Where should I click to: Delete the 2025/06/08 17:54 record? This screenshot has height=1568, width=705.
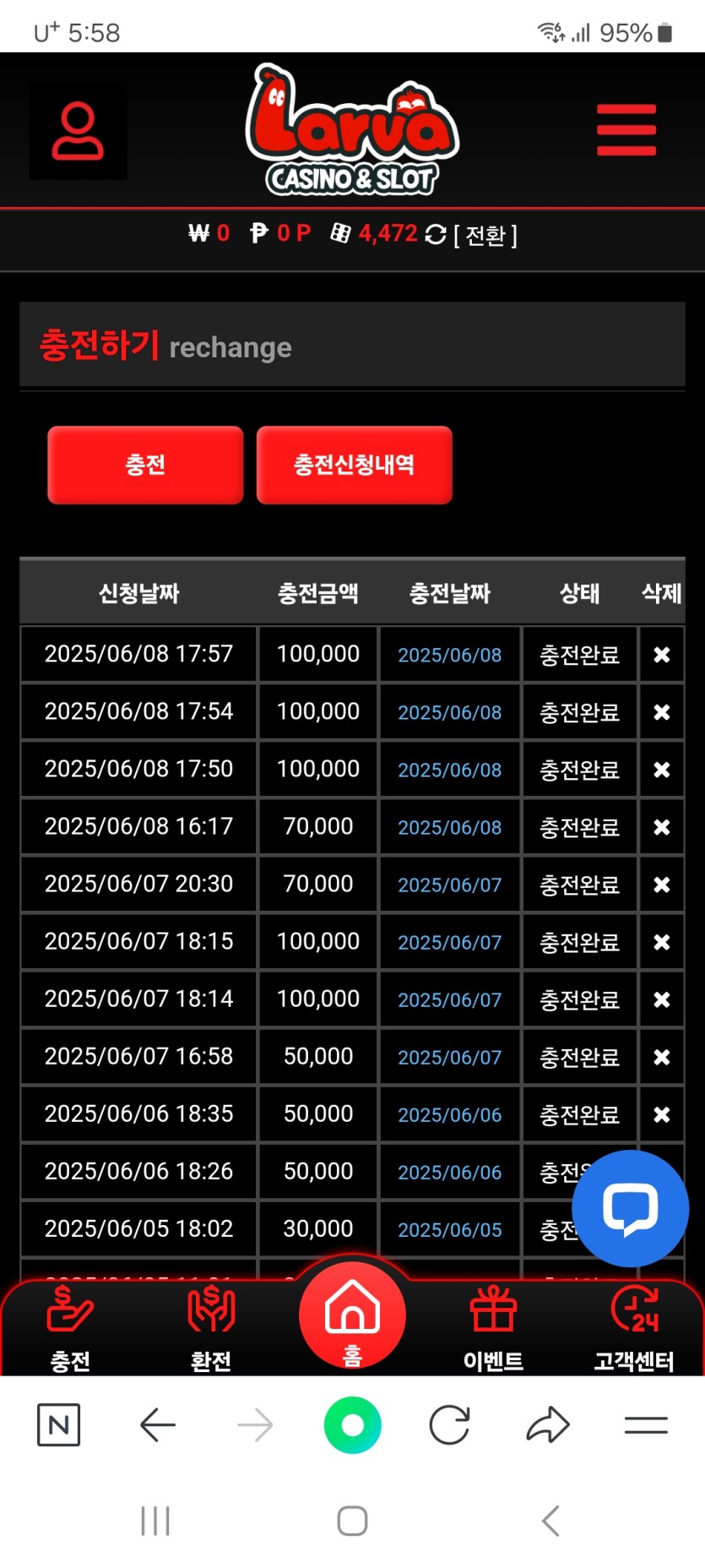[x=661, y=712]
